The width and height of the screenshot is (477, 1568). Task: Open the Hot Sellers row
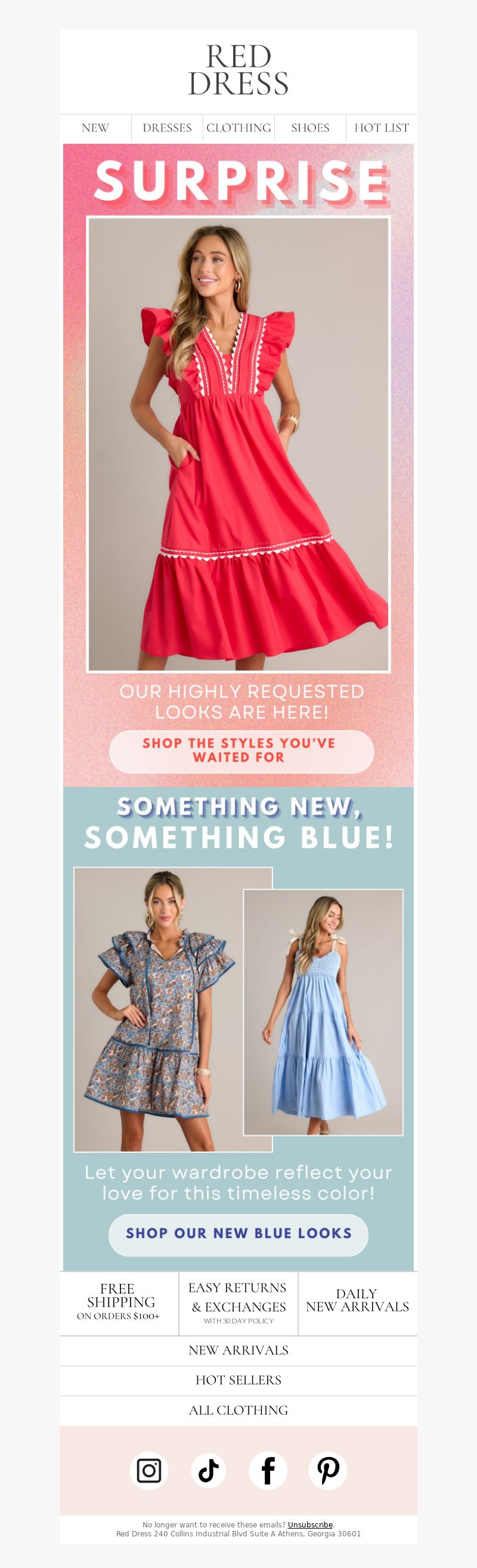point(238,1380)
